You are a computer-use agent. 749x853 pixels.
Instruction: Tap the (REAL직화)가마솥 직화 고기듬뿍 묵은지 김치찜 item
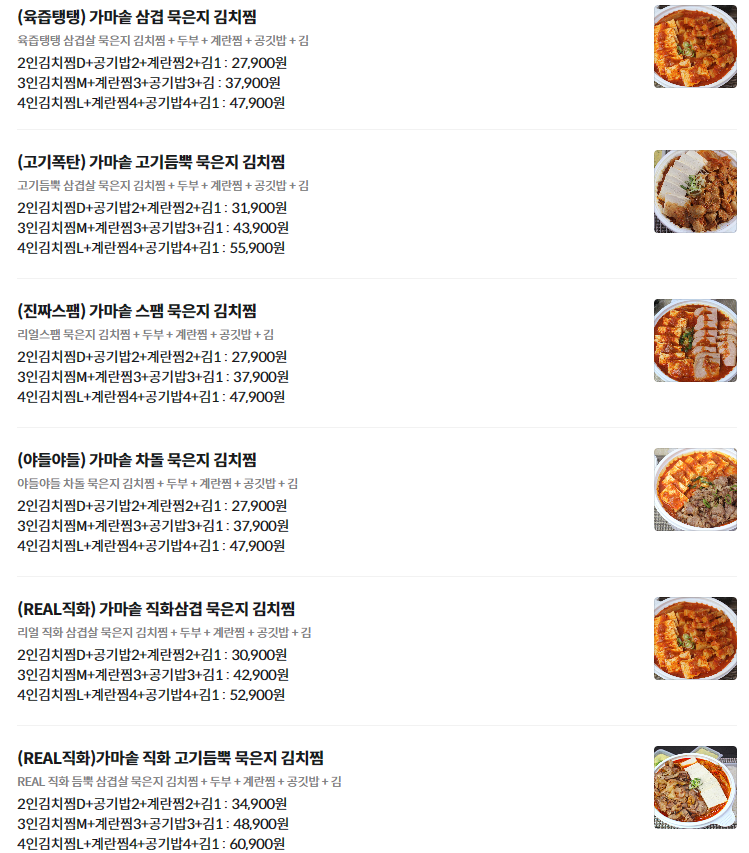coord(170,758)
